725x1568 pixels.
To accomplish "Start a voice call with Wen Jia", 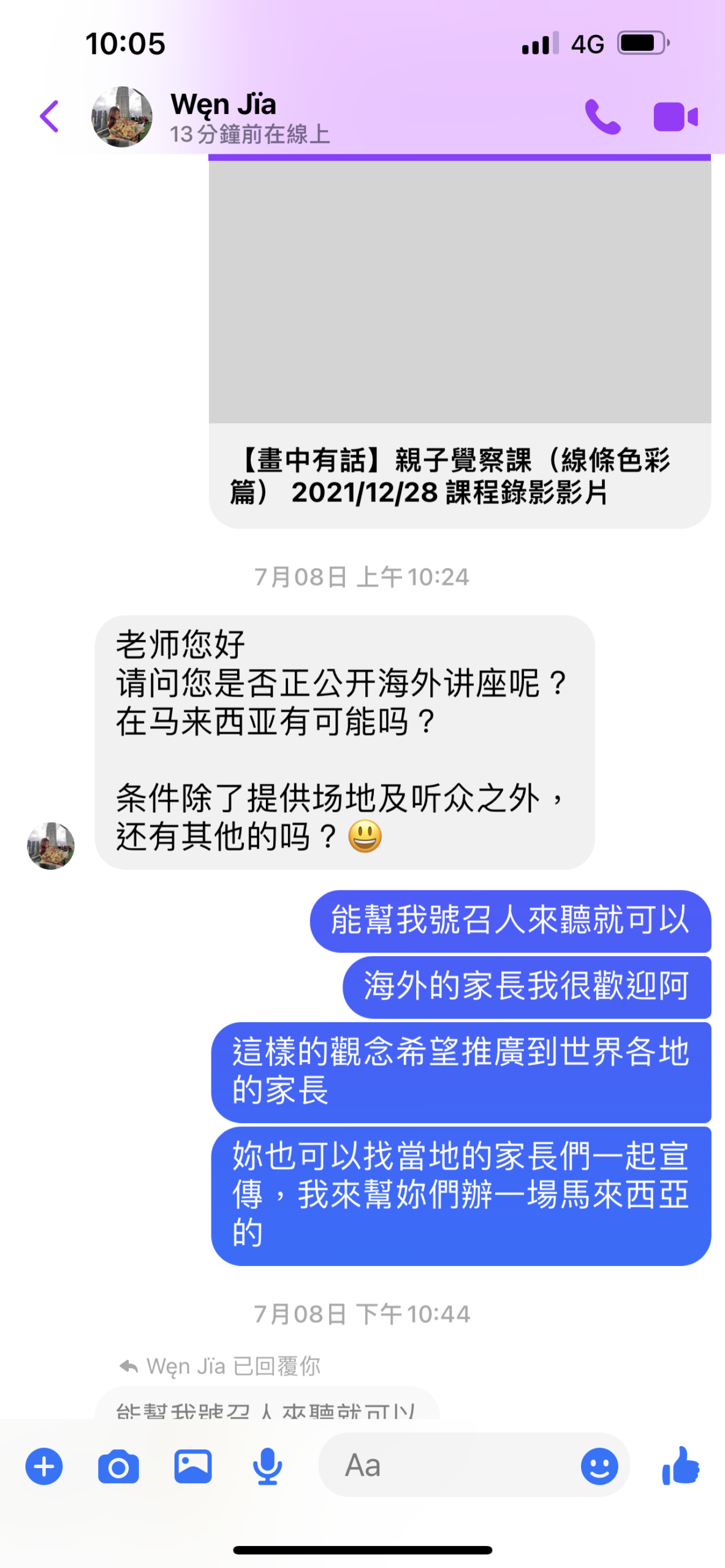I will point(602,116).
